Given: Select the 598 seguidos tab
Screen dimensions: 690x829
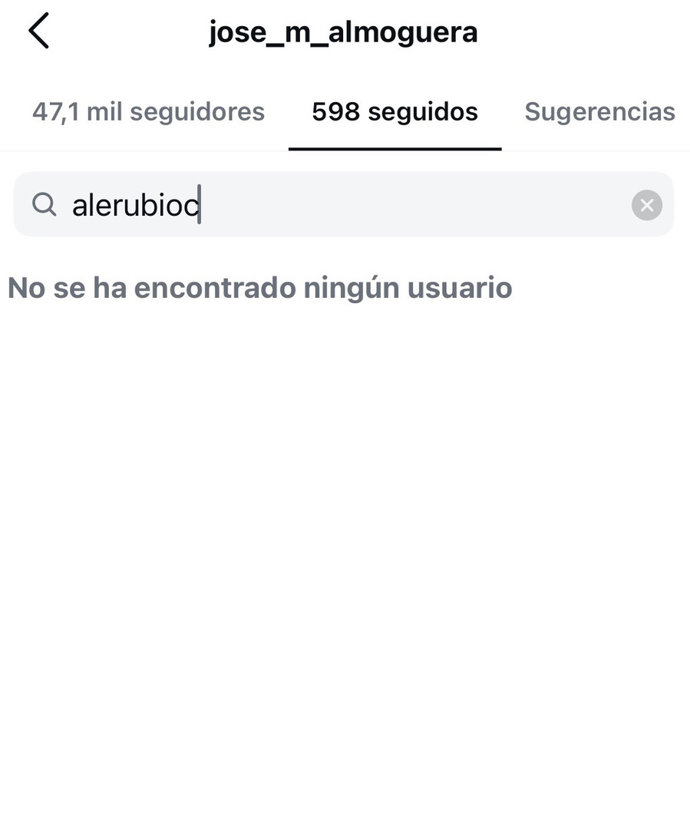Looking at the screenshot, I should [394, 111].
